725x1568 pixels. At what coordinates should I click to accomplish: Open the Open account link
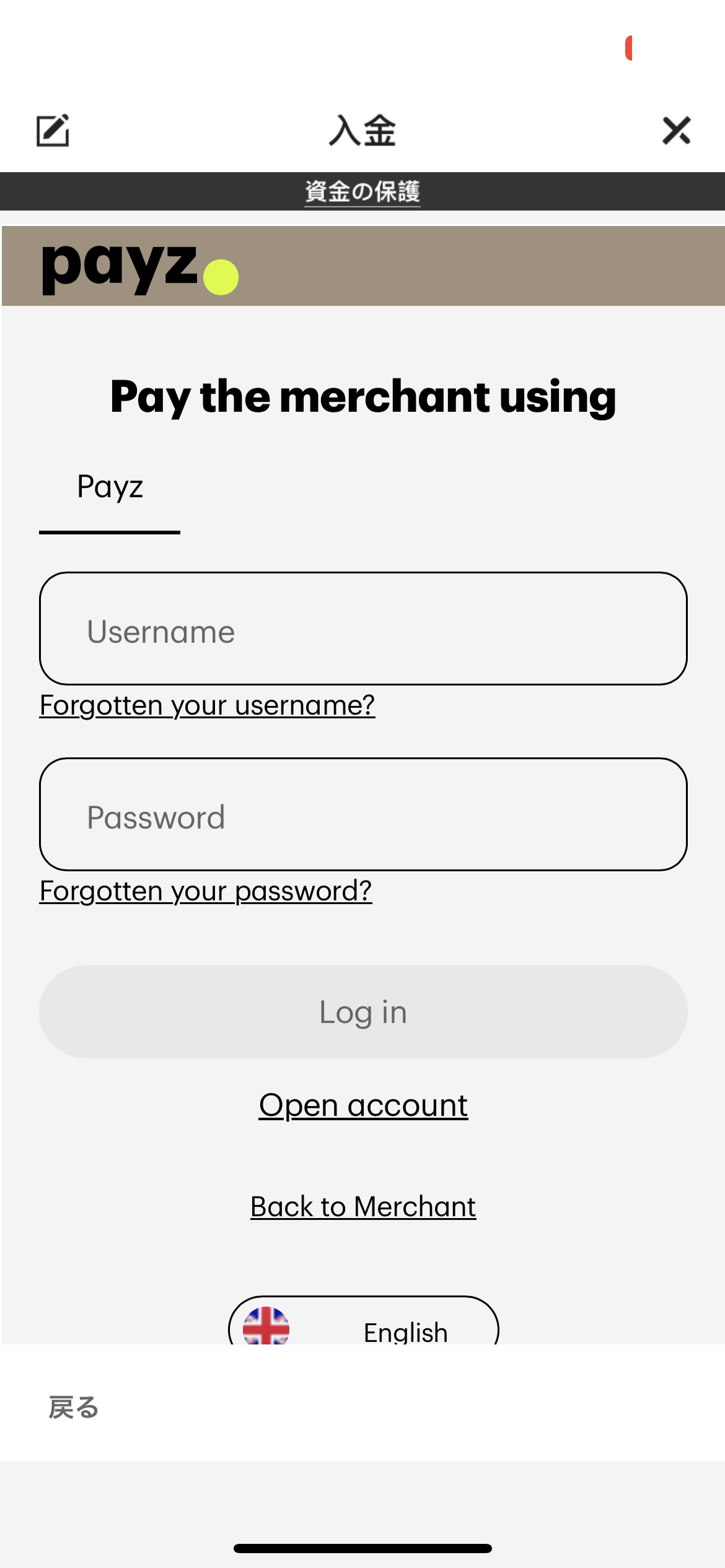pyautogui.click(x=363, y=1105)
